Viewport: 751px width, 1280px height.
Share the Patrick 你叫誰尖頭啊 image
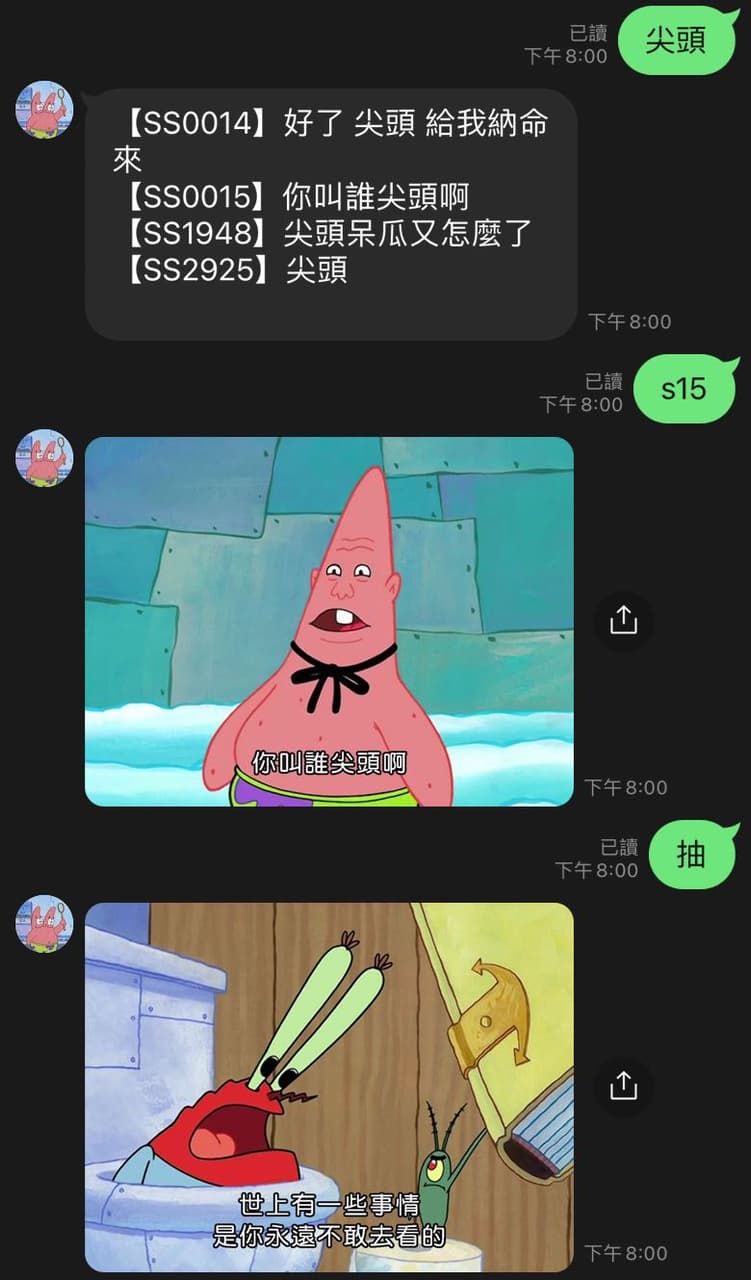(x=623, y=621)
